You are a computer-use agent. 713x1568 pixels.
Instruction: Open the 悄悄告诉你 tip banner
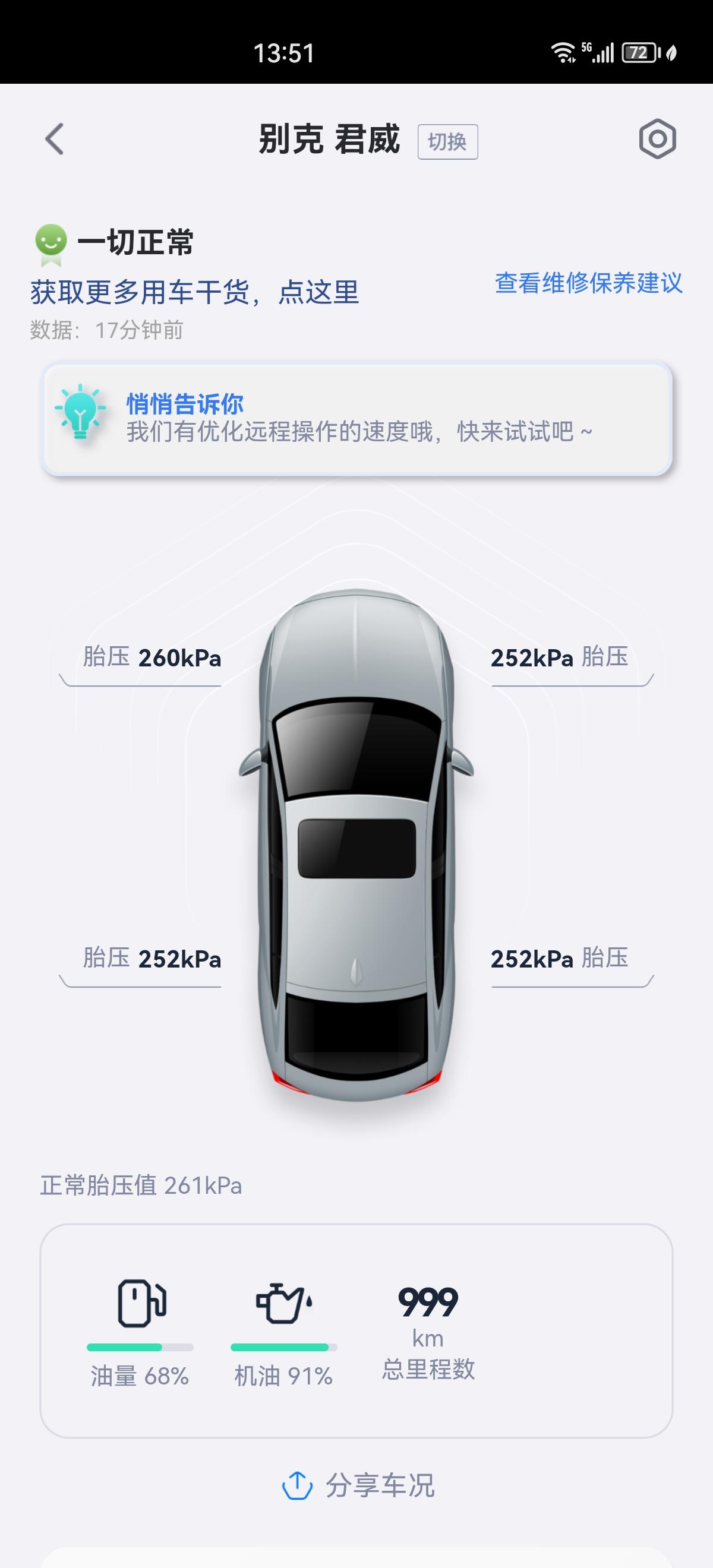[x=357, y=419]
